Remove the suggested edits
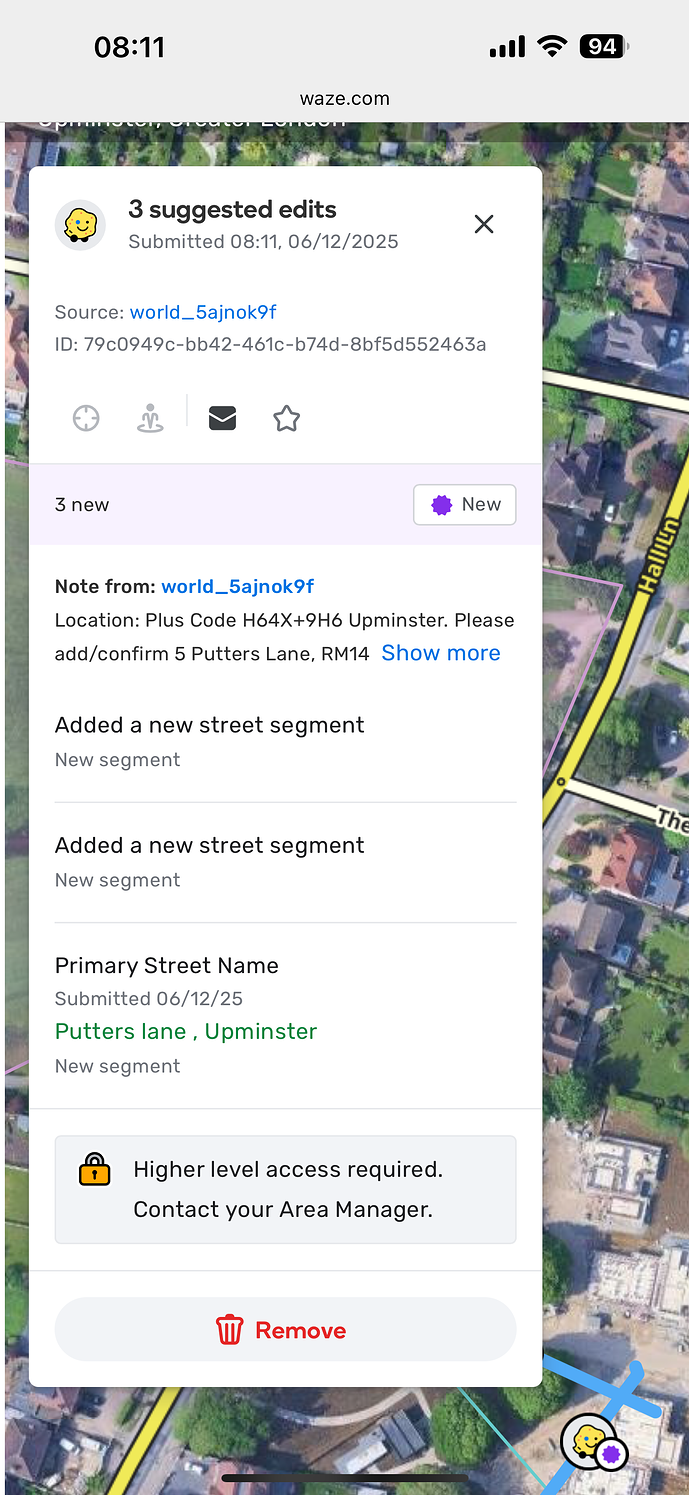689x1495 pixels. click(285, 1330)
